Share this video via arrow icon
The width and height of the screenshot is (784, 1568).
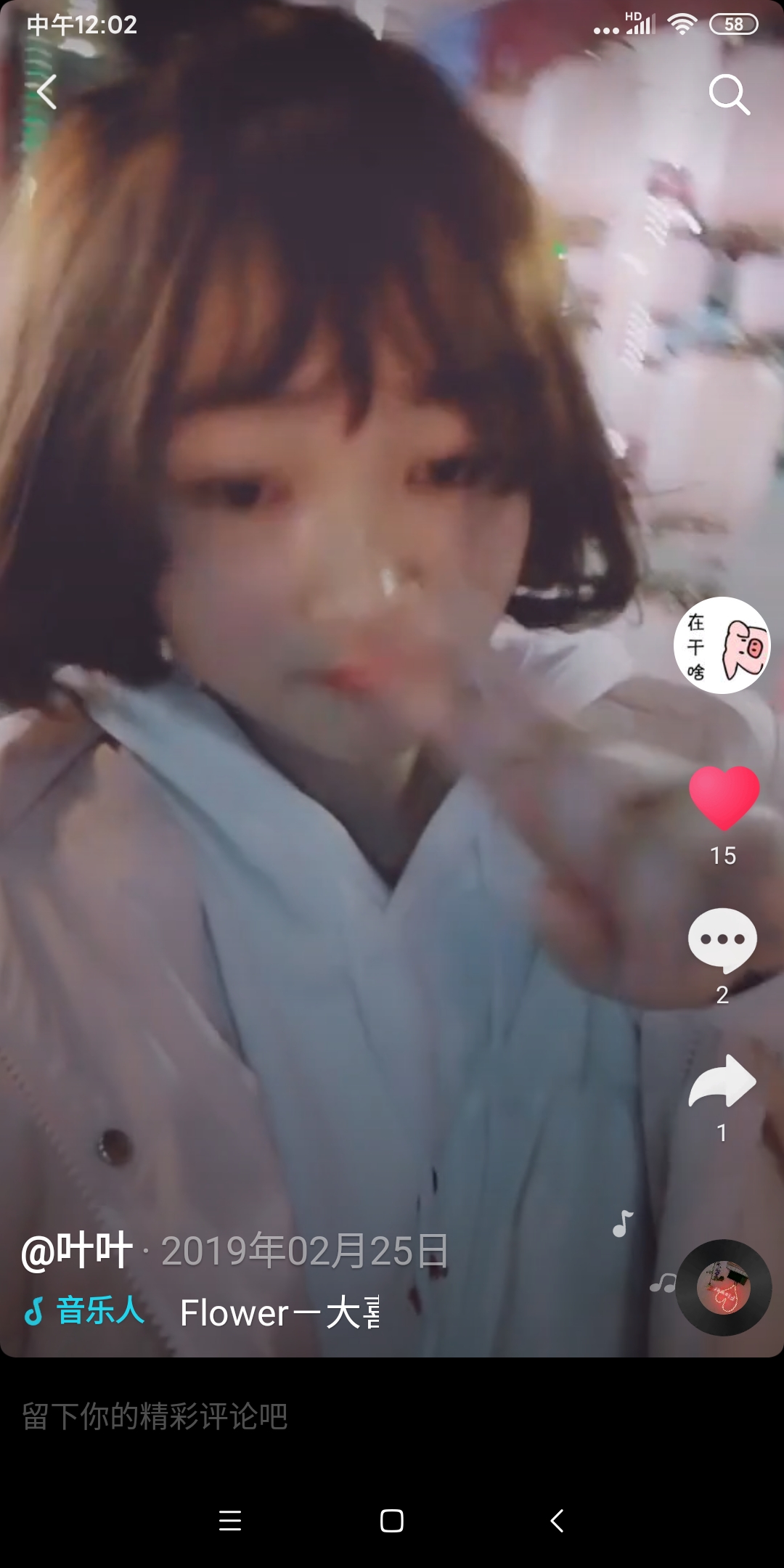click(722, 1081)
